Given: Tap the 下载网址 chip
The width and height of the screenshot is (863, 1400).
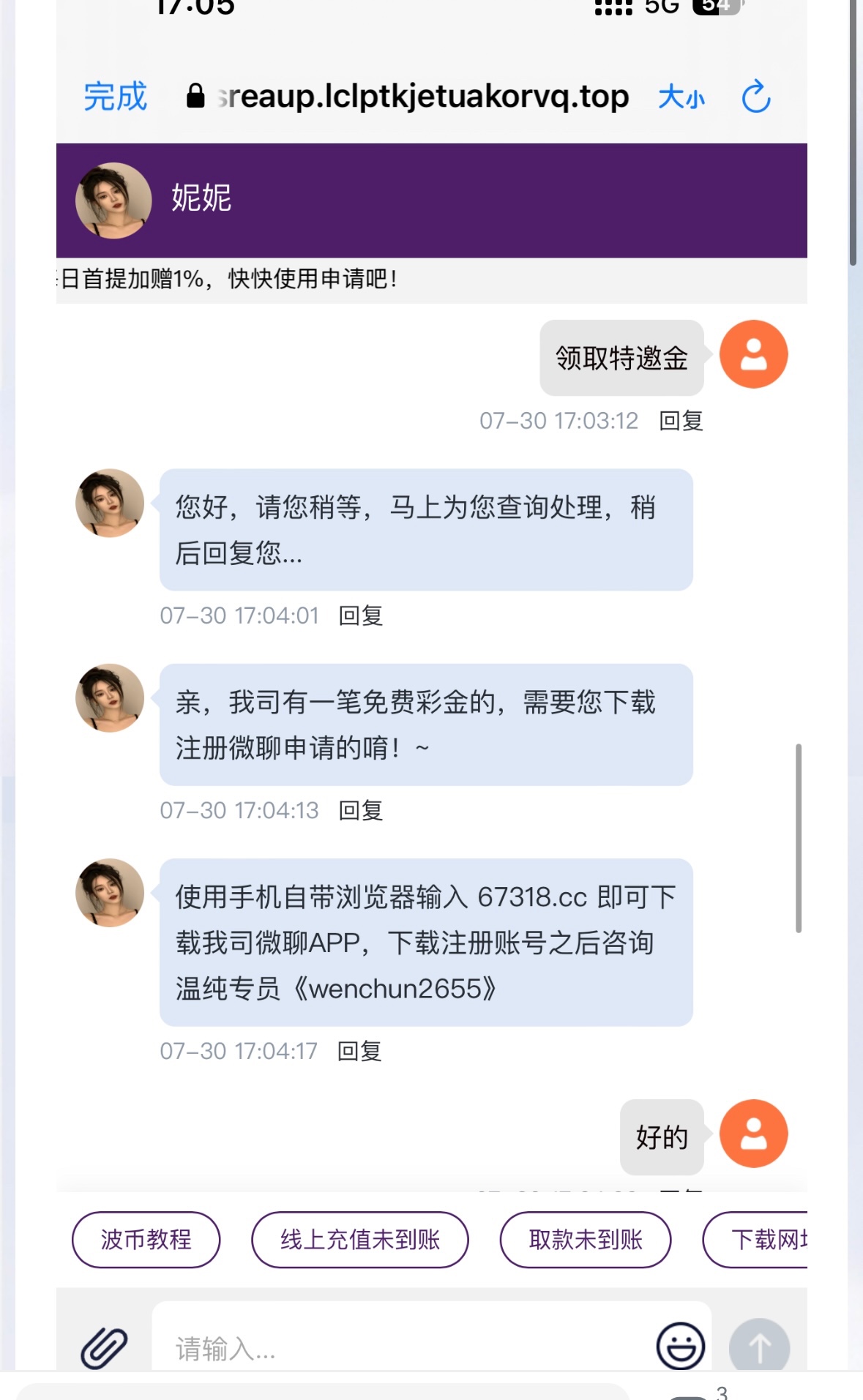Looking at the screenshot, I should pos(756,1239).
